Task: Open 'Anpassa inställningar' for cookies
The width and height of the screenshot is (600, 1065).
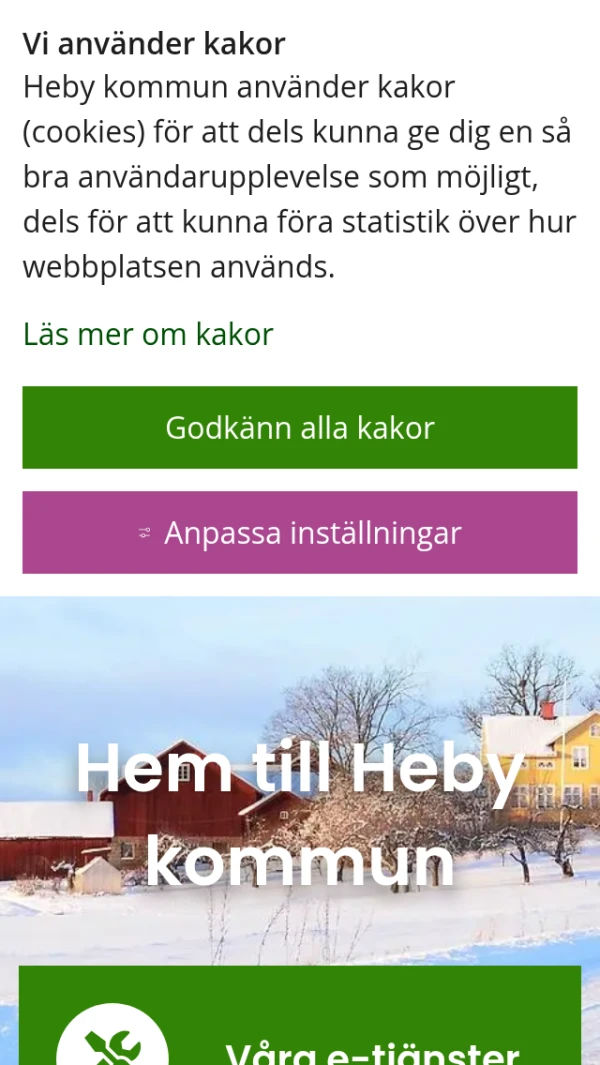Action: [300, 532]
